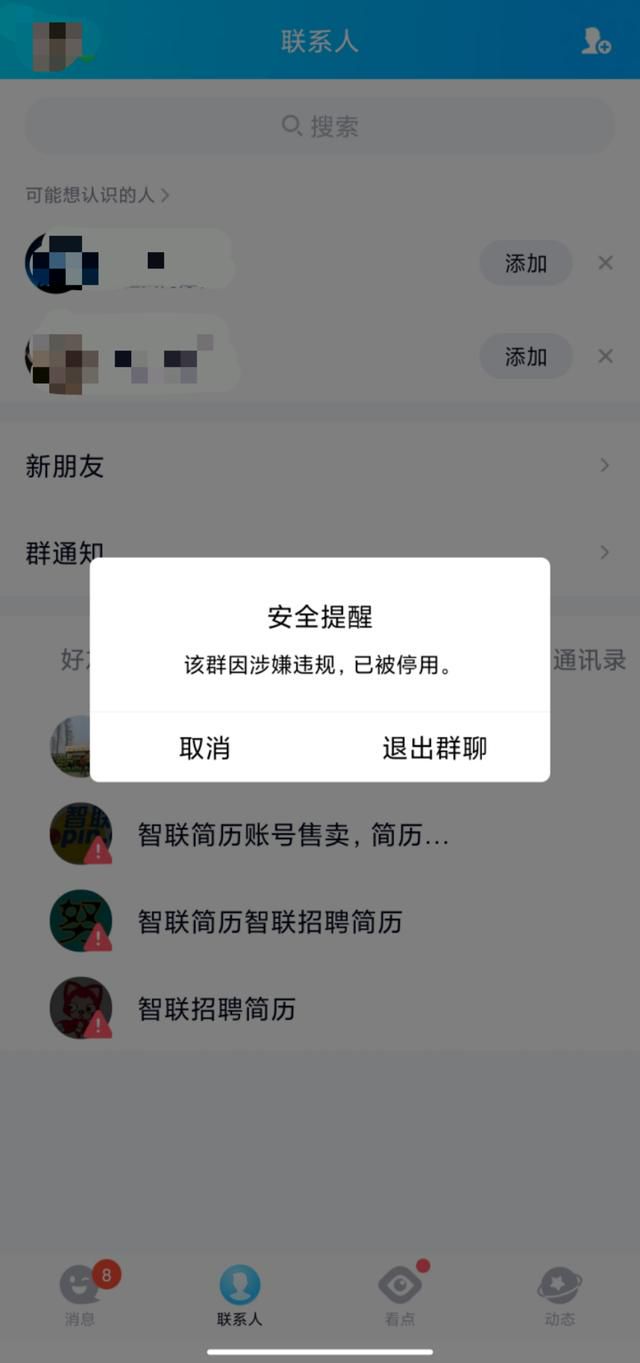Switch to the 看点 tab
Viewport: 640px width, 1363px height.
400,1295
